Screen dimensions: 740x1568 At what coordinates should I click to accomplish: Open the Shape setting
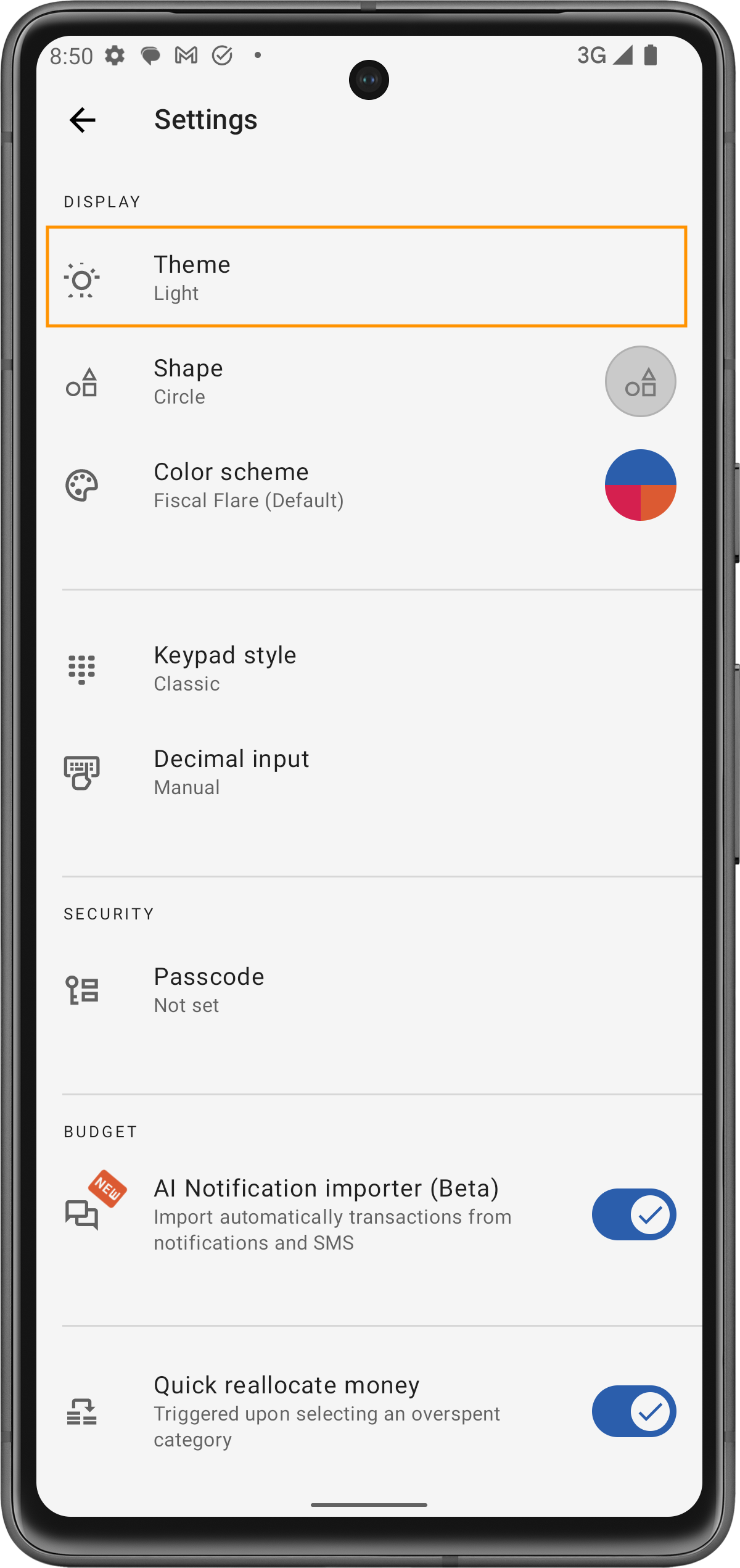[x=366, y=381]
